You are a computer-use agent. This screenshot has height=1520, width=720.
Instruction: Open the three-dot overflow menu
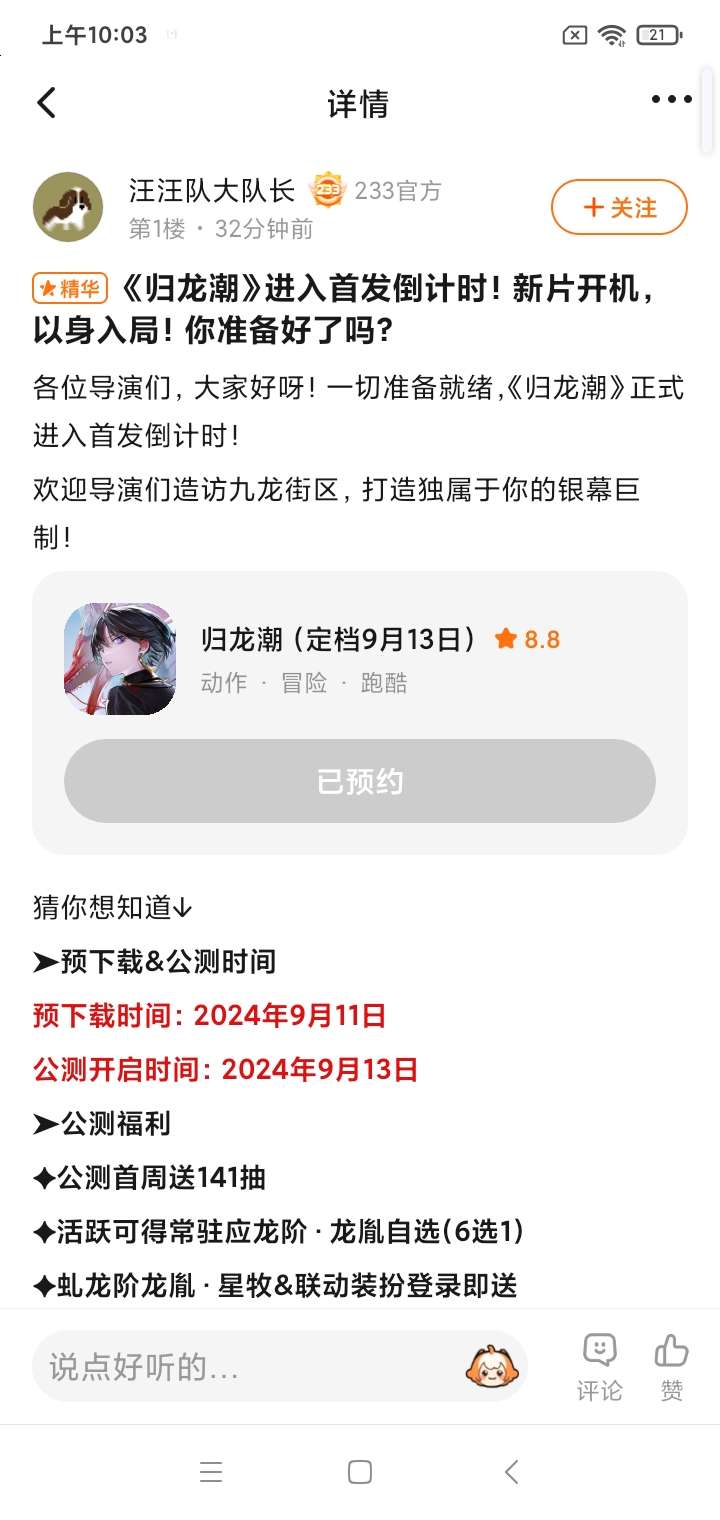coord(671,99)
